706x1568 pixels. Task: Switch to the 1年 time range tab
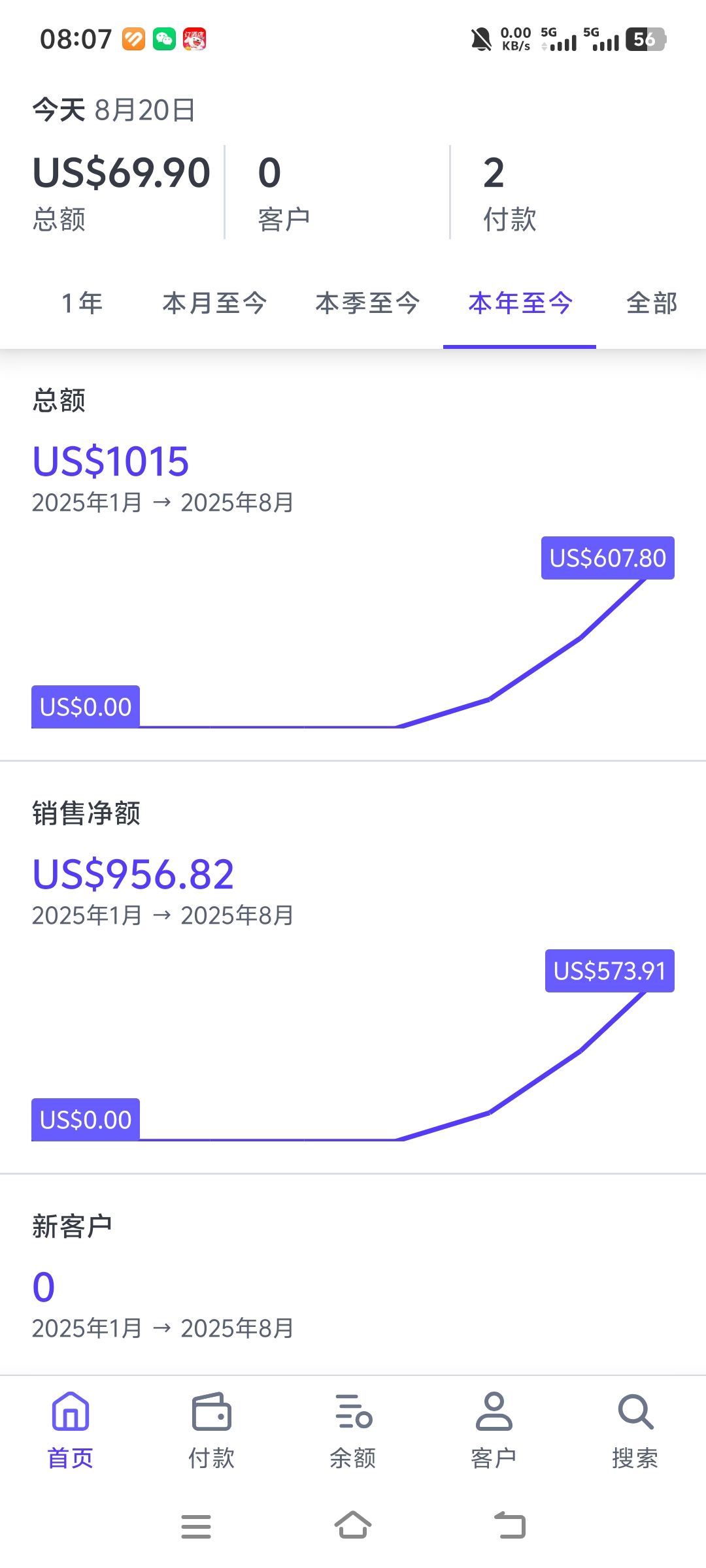click(82, 303)
